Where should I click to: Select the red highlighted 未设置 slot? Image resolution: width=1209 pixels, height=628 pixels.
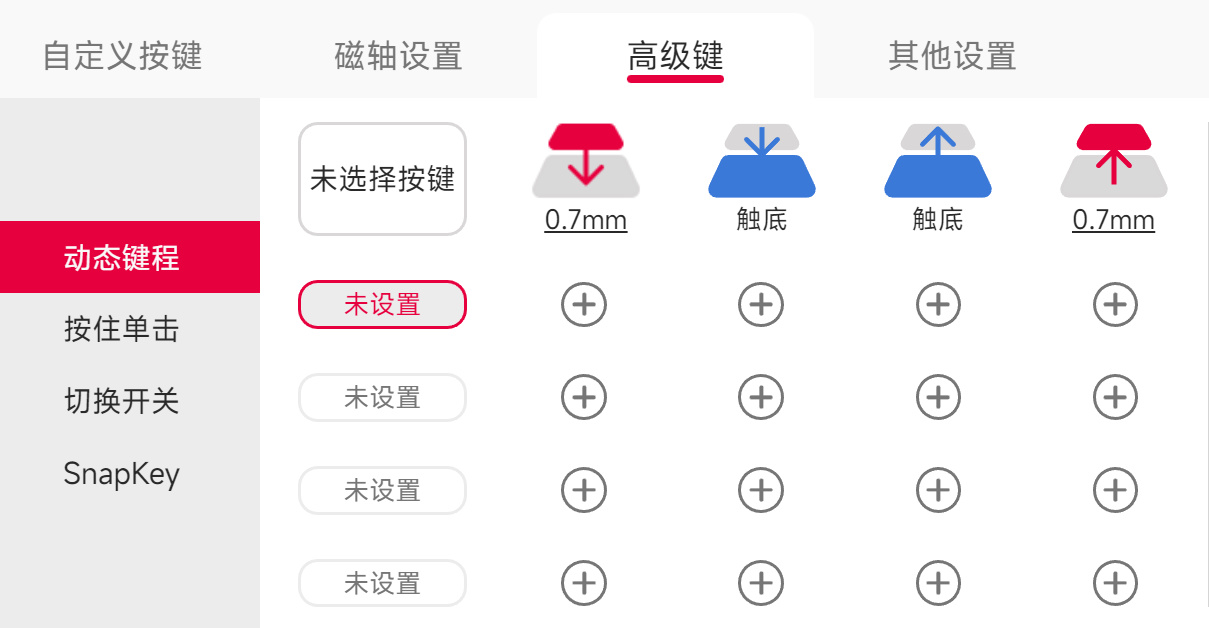coord(382,305)
